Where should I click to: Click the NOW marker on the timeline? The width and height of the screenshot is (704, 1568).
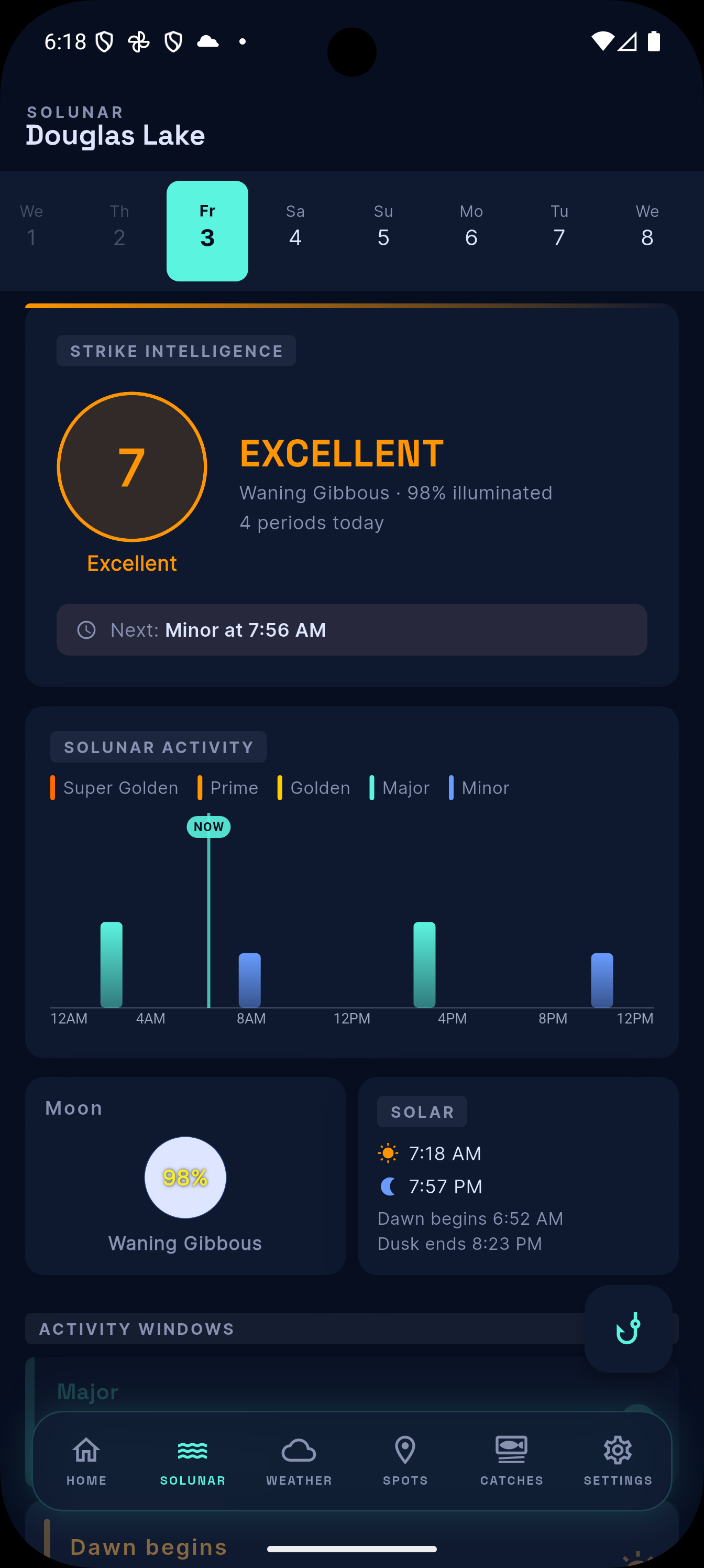pyautogui.click(x=208, y=826)
